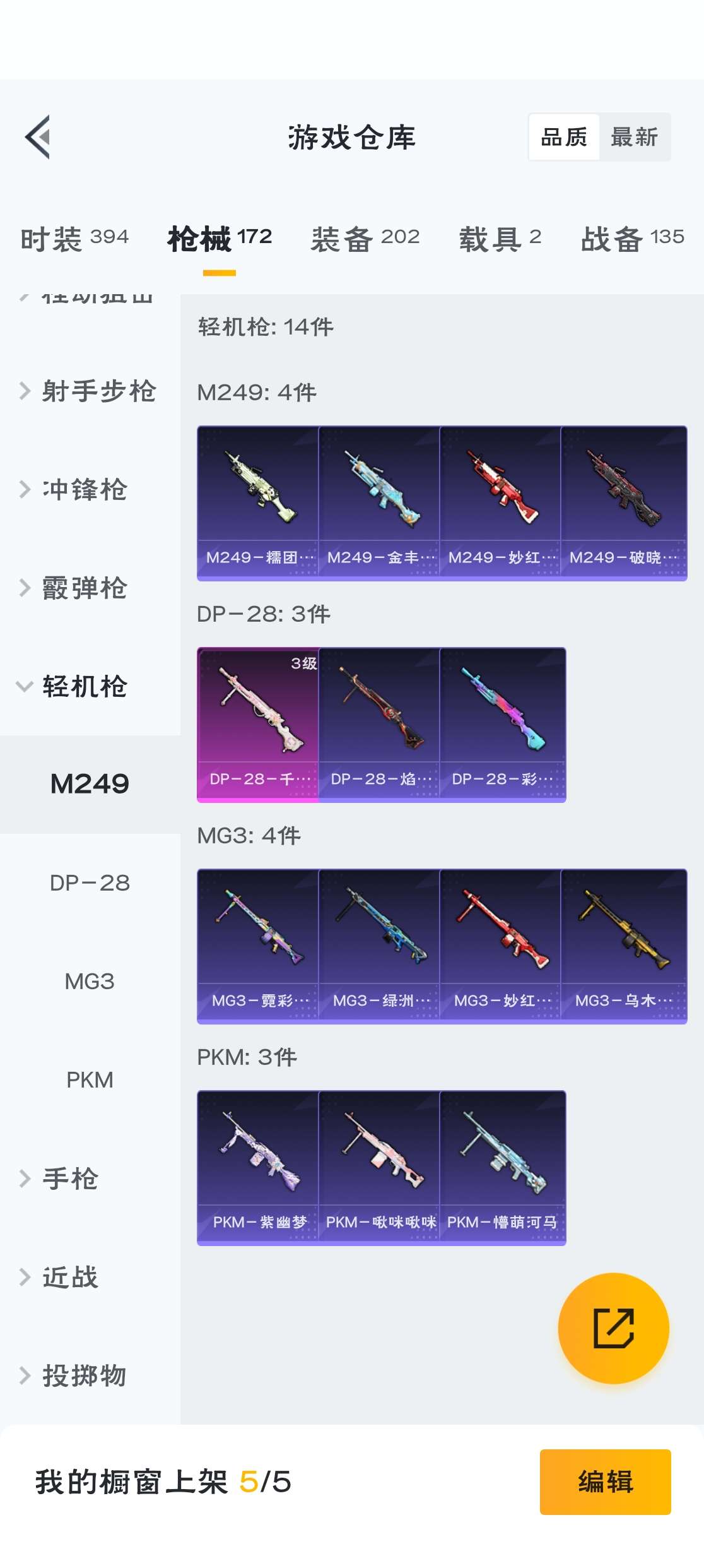Viewport: 704px width, 1568px height.
Task: Open the level 3 DP-28-千 skin
Action: click(257, 724)
